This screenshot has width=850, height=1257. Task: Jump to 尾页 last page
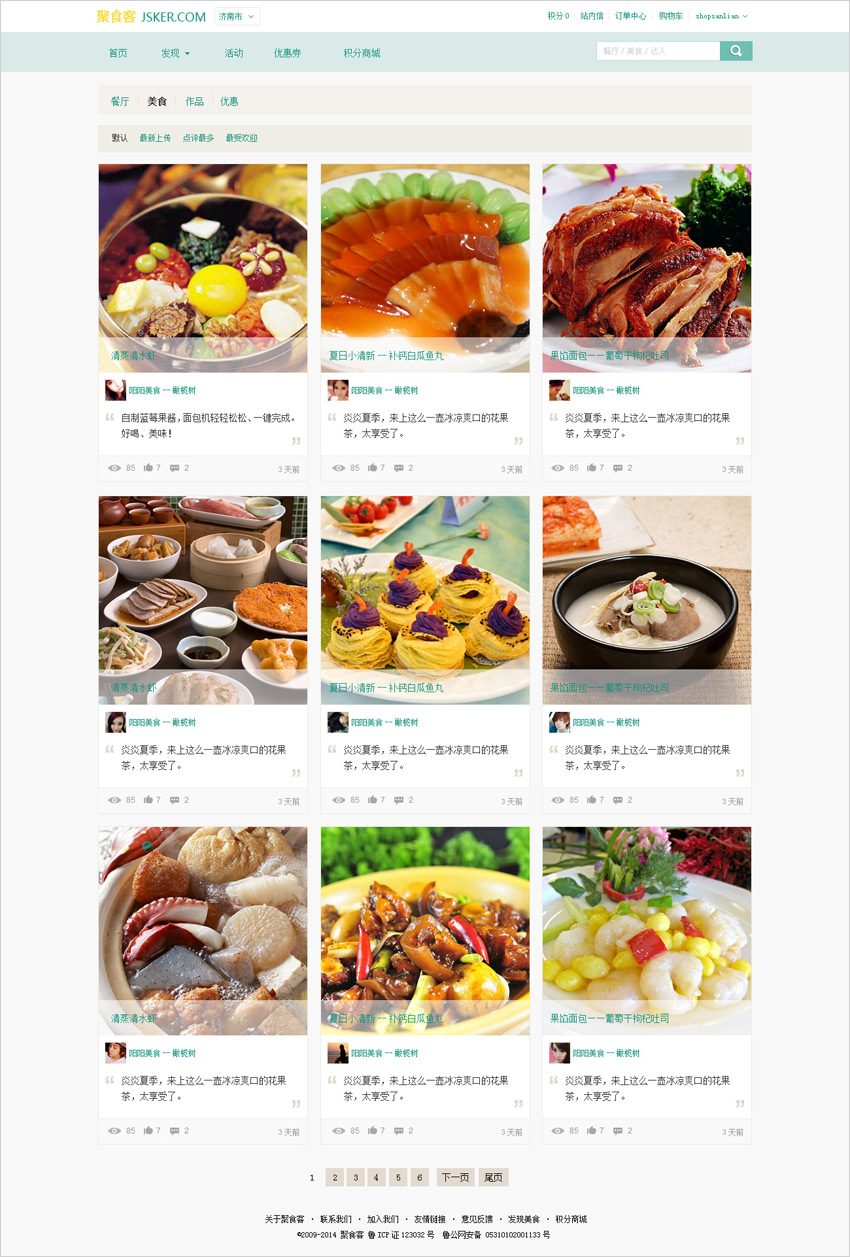coord(493,1177)
